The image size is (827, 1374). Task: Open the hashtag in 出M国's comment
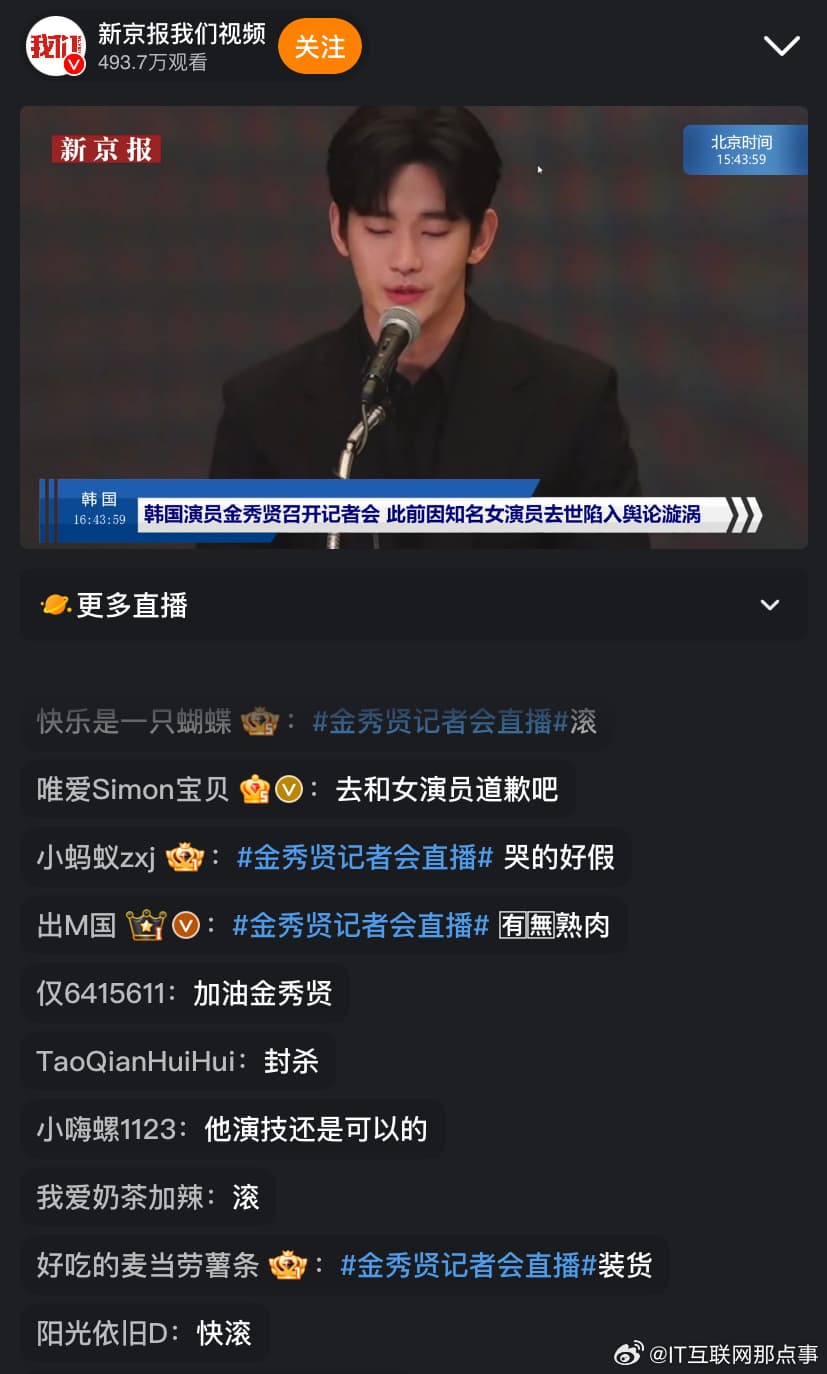point(361,925)
